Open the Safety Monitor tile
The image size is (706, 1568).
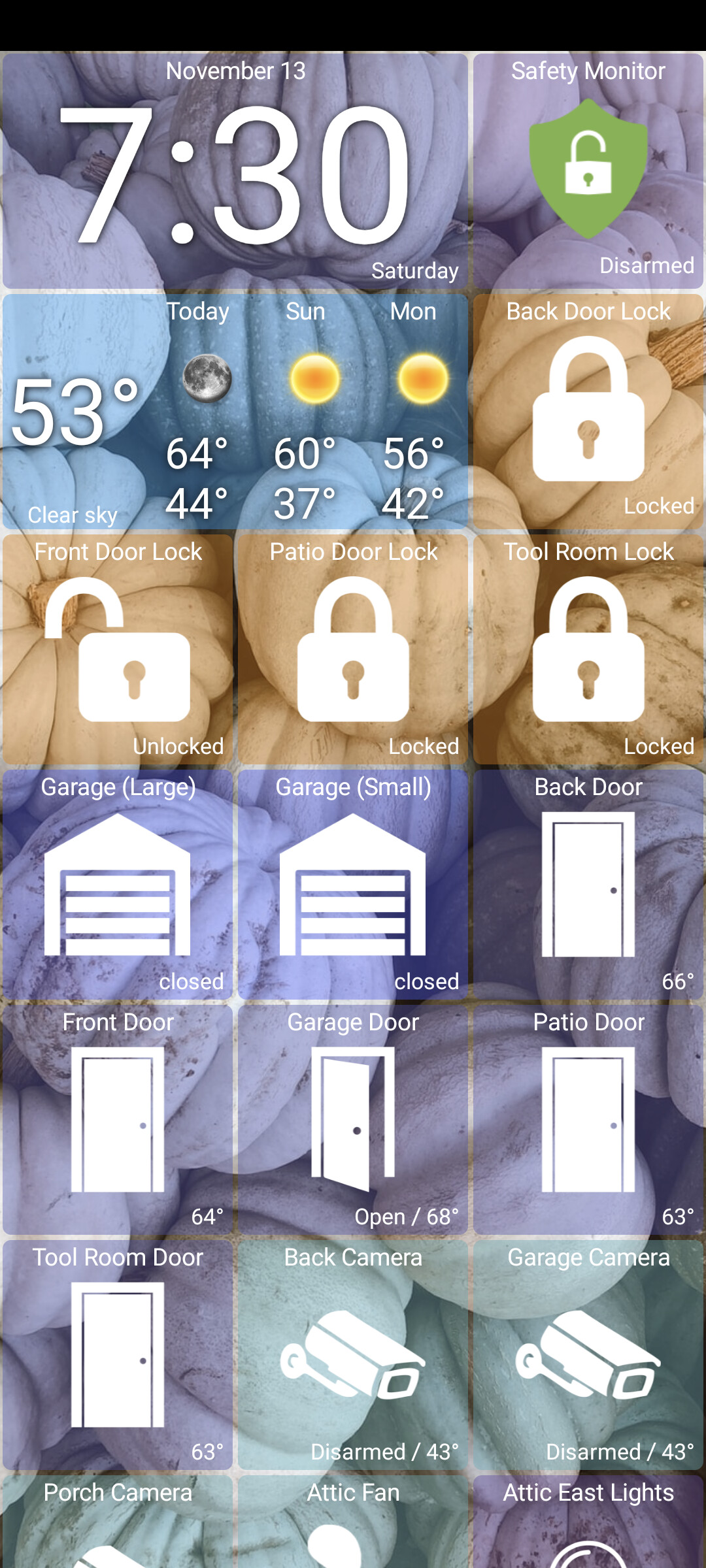588,171
